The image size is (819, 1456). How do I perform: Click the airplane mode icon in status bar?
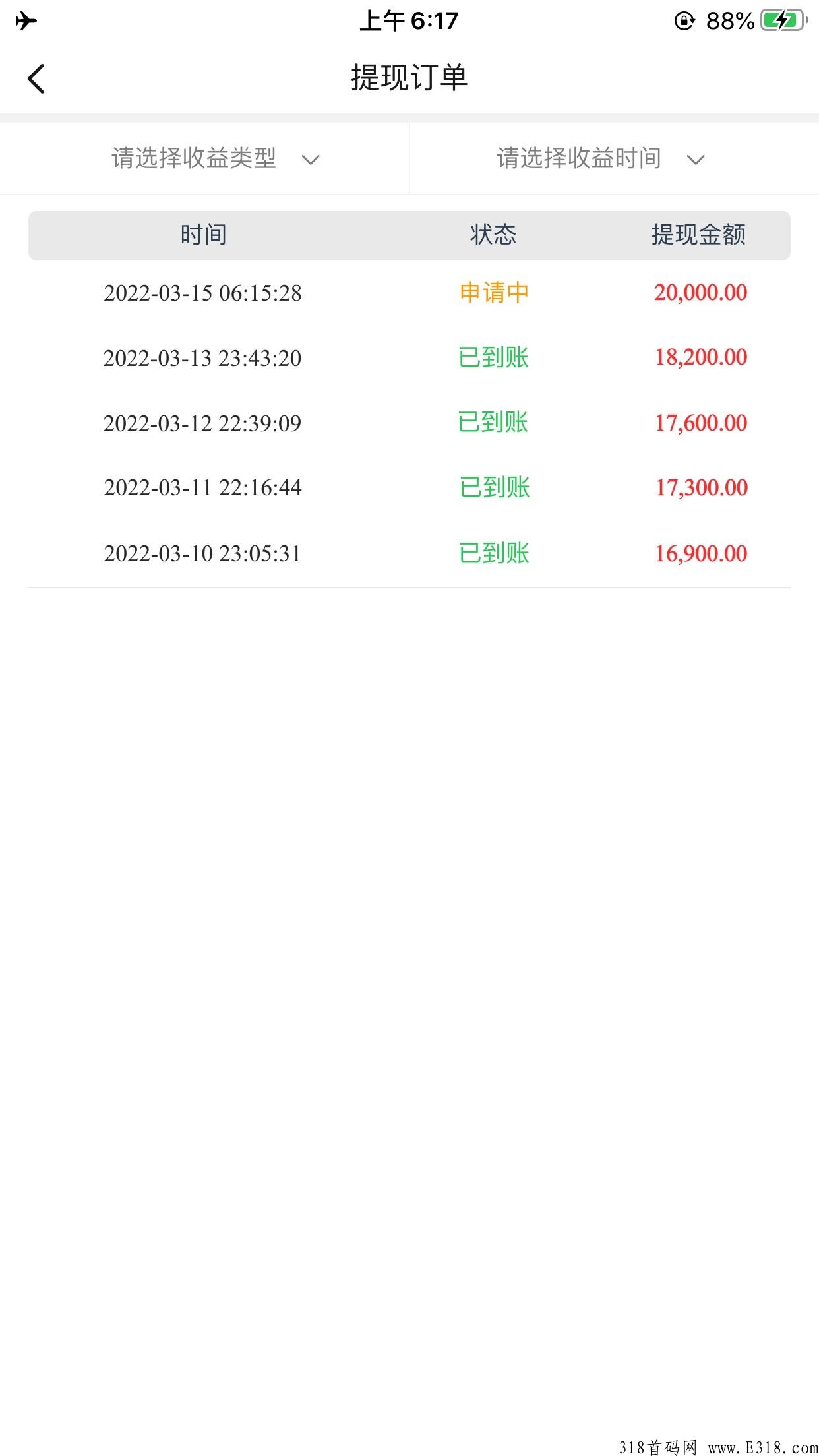(x=24, y=20)
